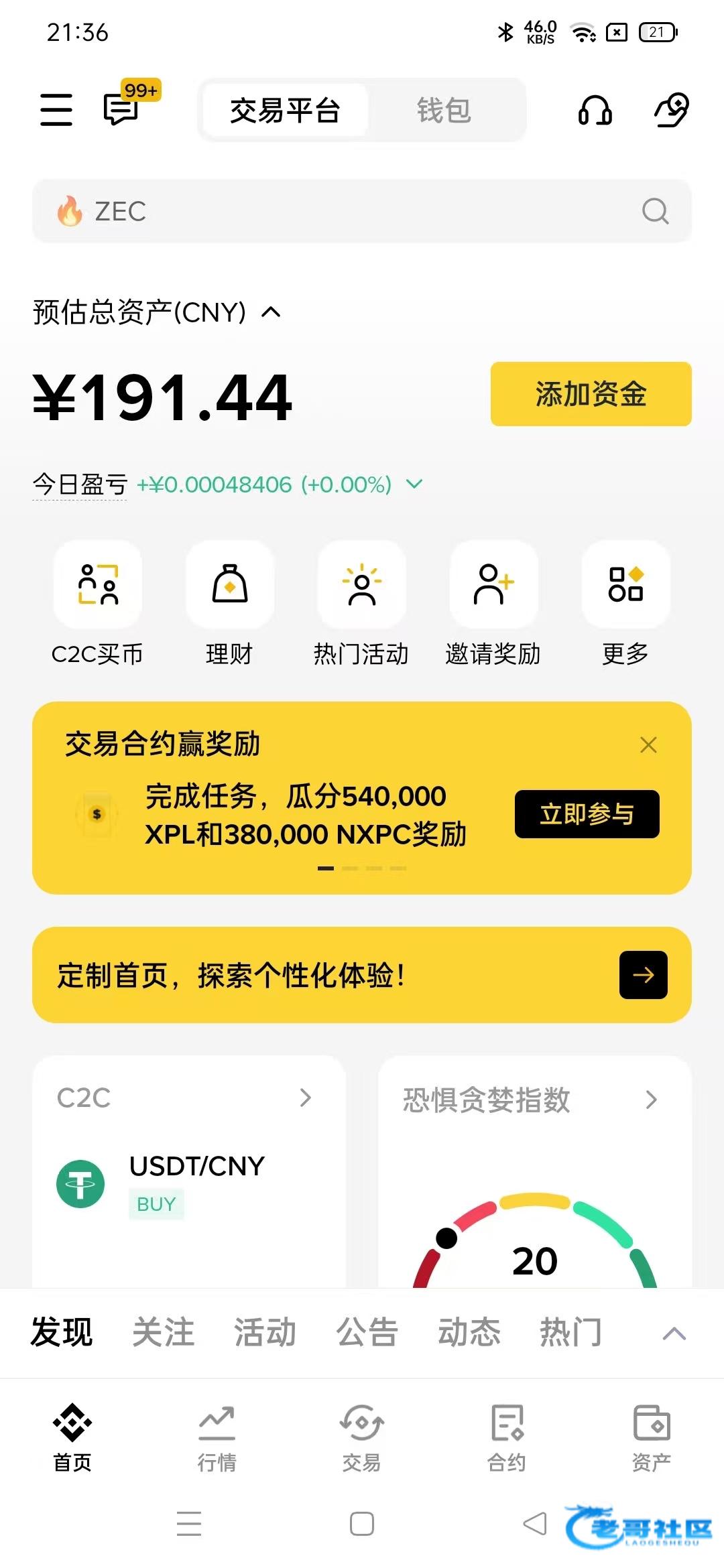724x1568 pixels.
Task: Dismiss the 交易合约赢奖励 banner
Action: tap(648, 744)
